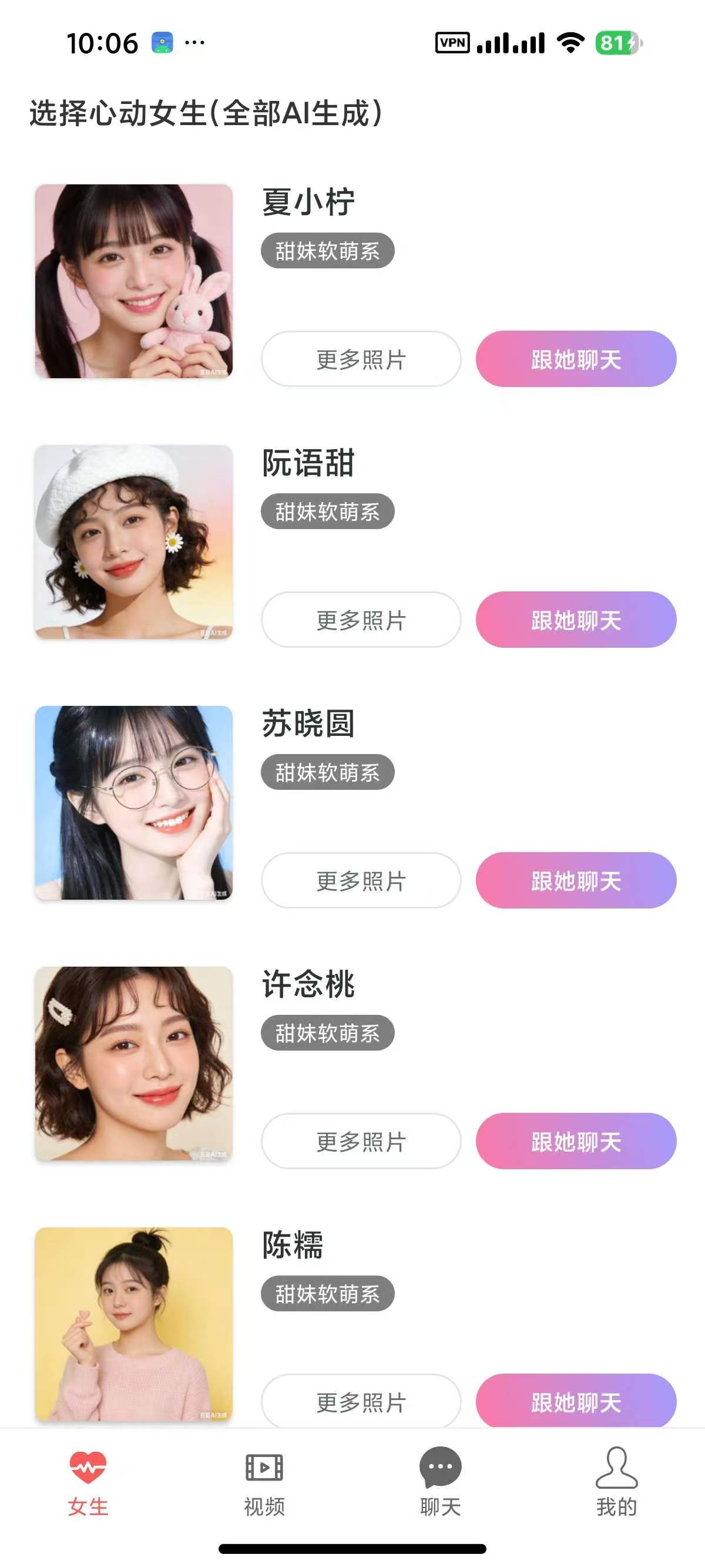
Task: View 苏晓圆's portrait thumbnail
Action: coord(134,802)
